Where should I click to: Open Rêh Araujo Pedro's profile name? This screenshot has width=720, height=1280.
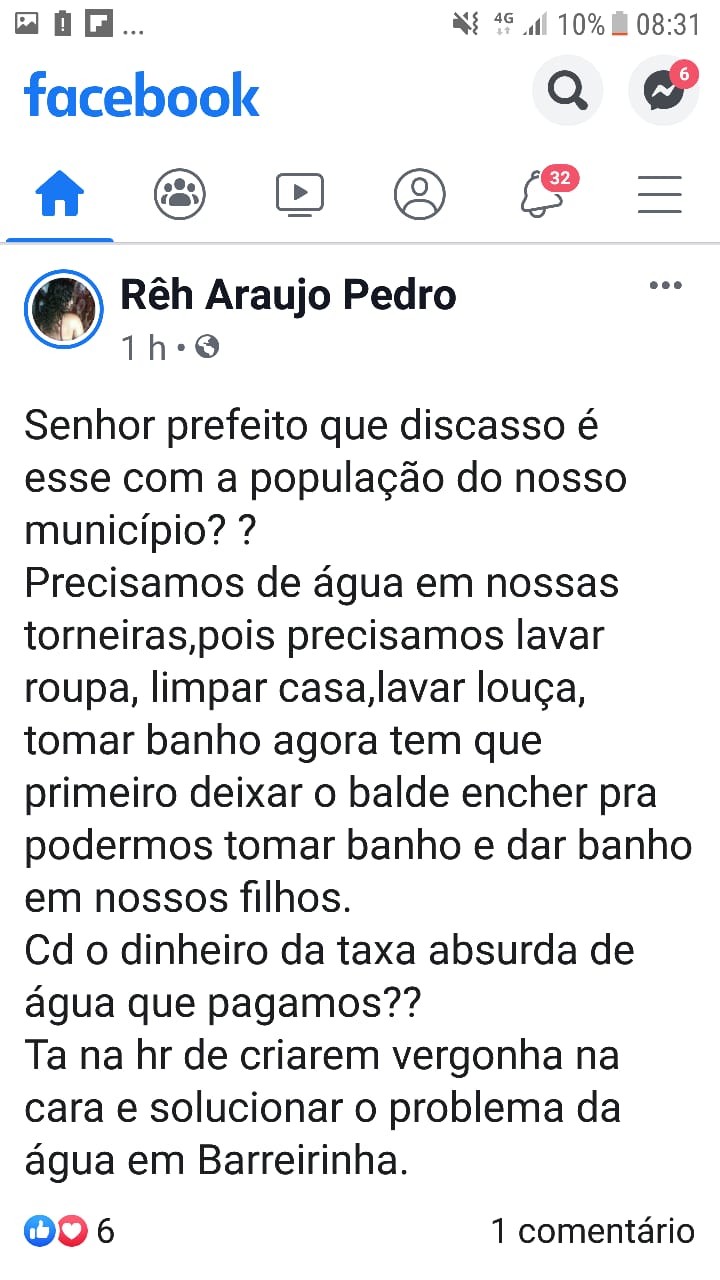(x=288, y=296)
